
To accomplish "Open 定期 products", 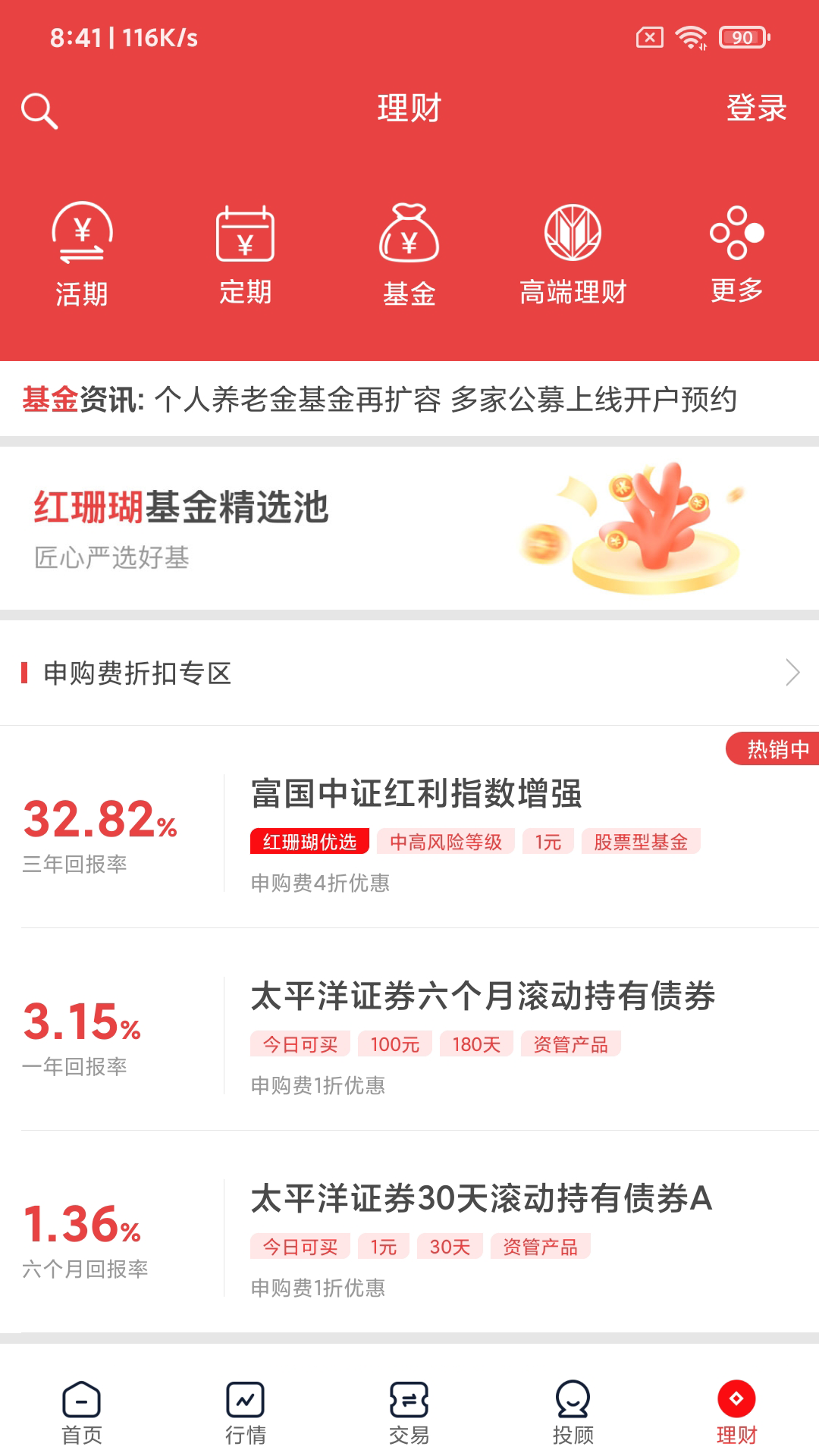I will click(x=245, y=254).
